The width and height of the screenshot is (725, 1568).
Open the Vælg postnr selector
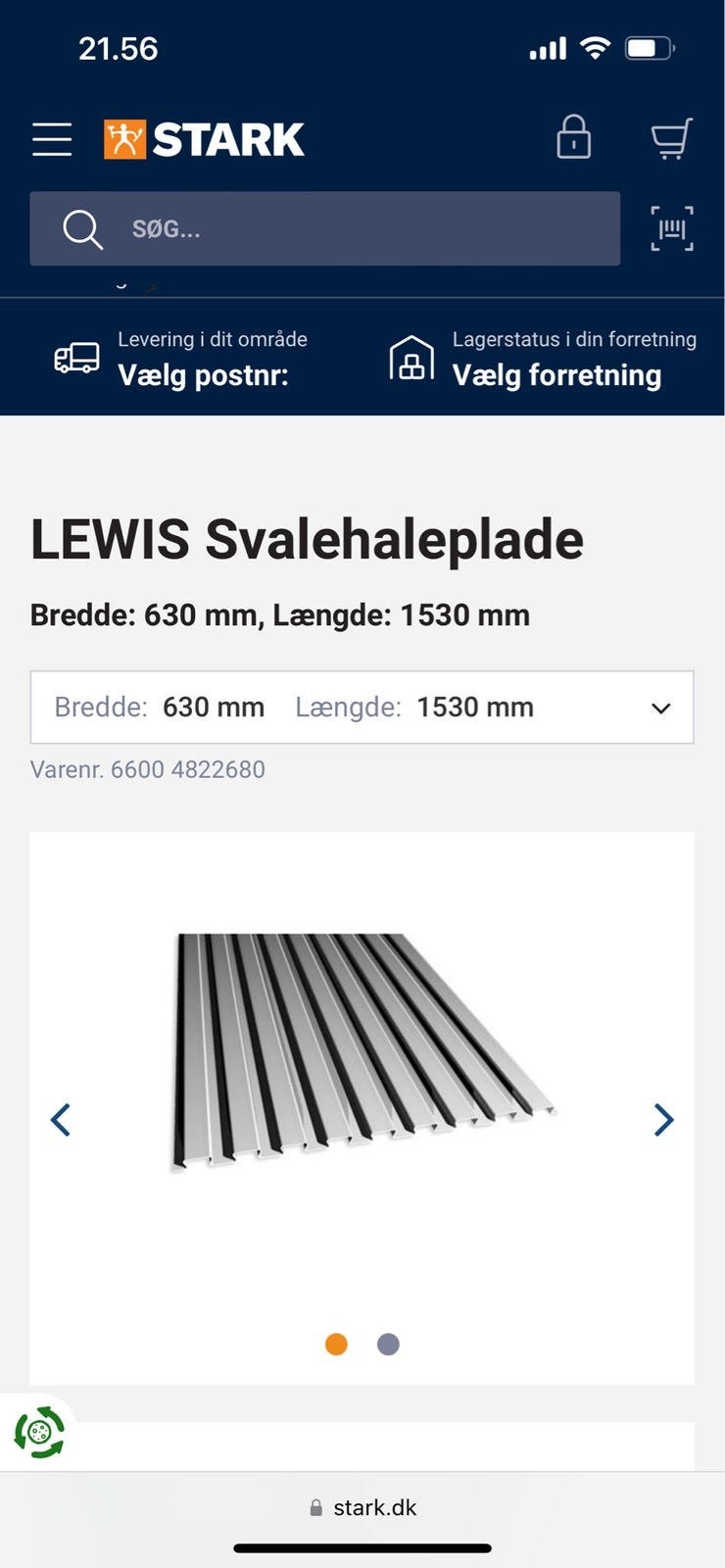click(x=201, y=375)
